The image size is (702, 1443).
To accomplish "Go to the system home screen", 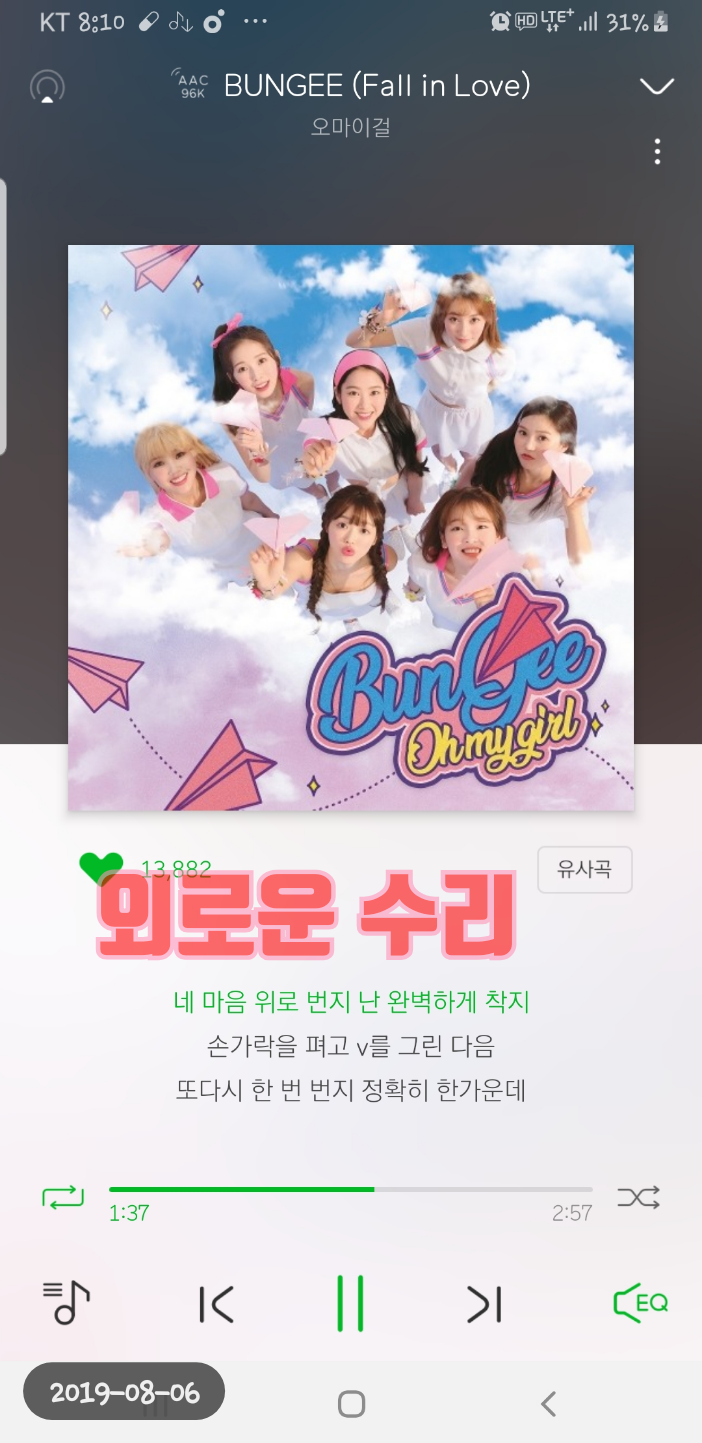I will (x=351, y=1404).
